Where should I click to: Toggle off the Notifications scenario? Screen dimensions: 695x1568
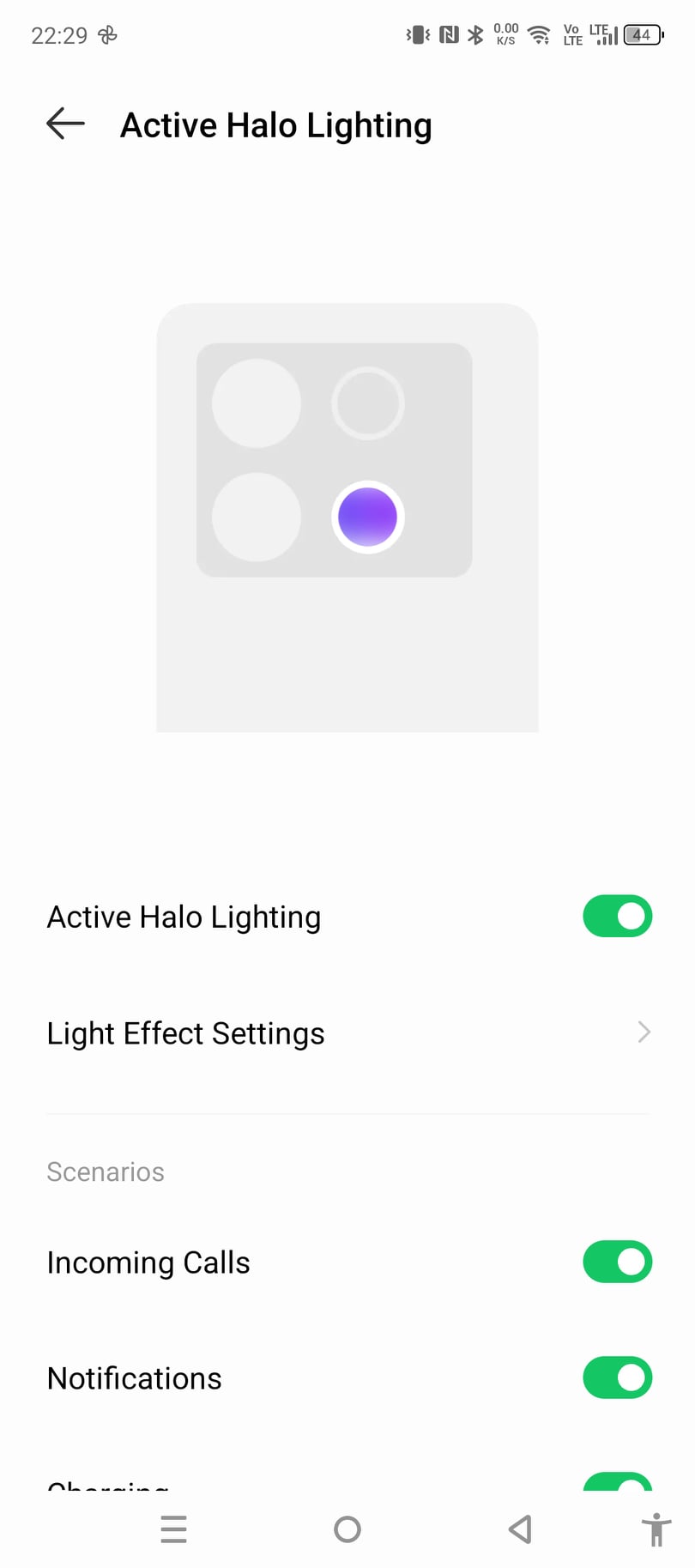coord(617,1377)
